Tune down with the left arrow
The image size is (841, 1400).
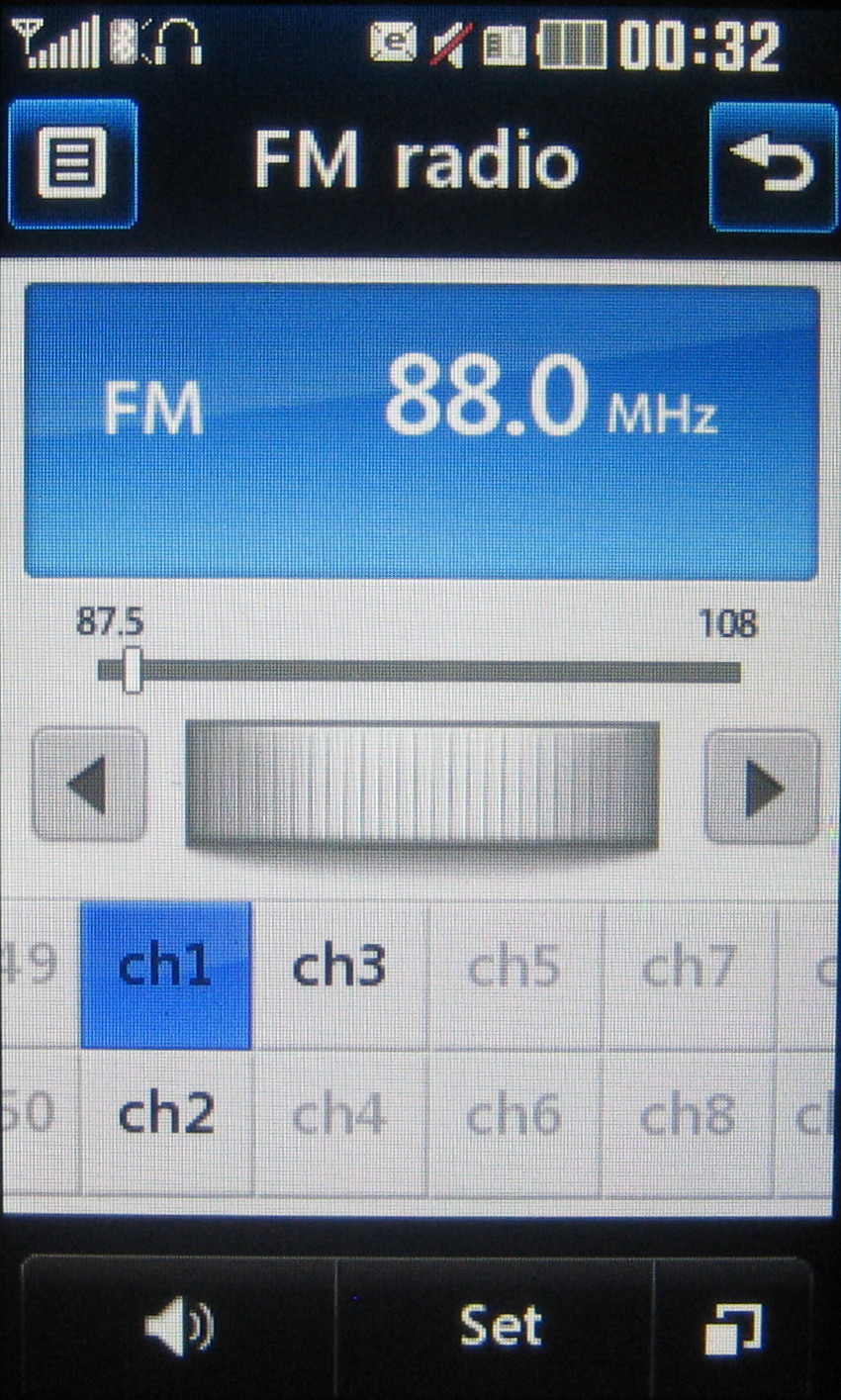[89, 786]
